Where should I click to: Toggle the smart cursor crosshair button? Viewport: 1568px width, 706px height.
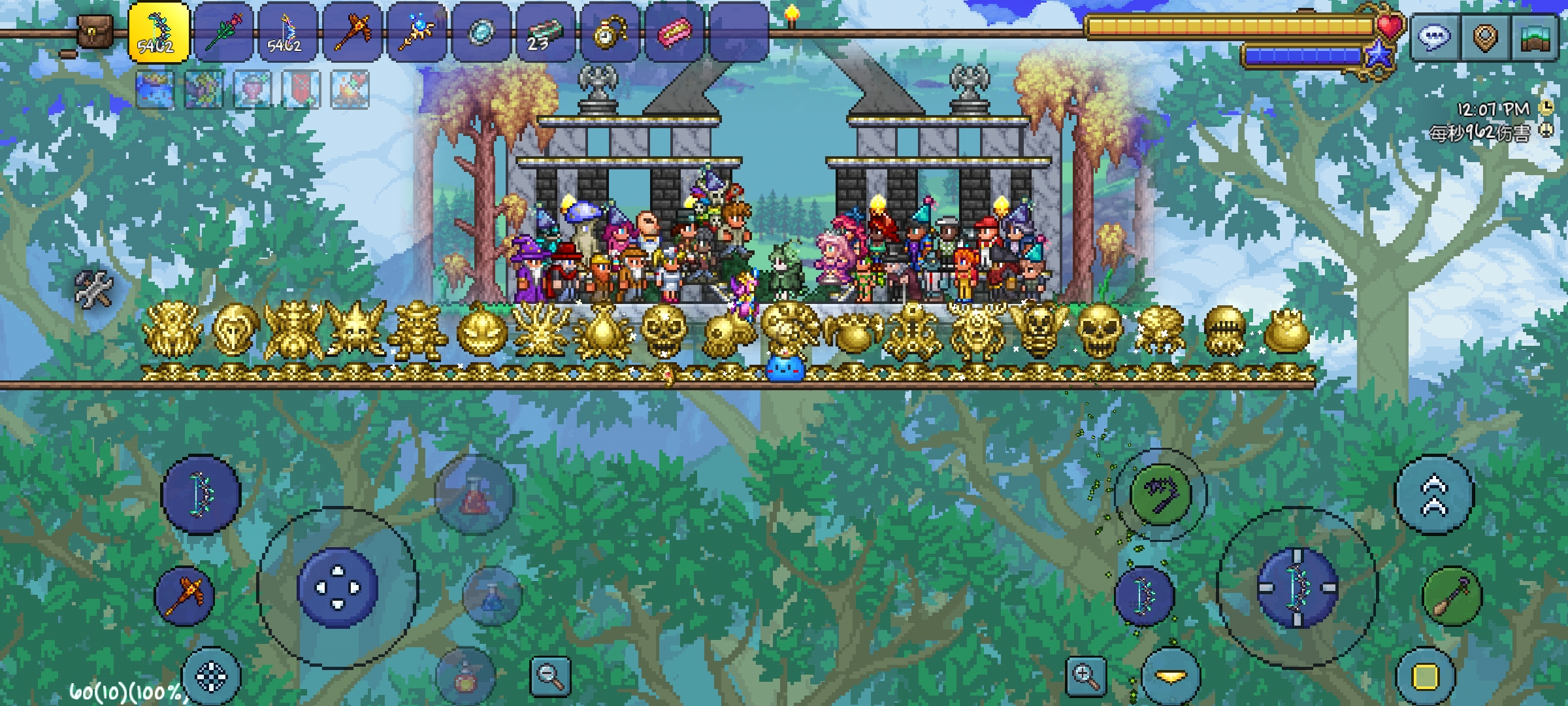pyautogui.click(x=211, y=677)
